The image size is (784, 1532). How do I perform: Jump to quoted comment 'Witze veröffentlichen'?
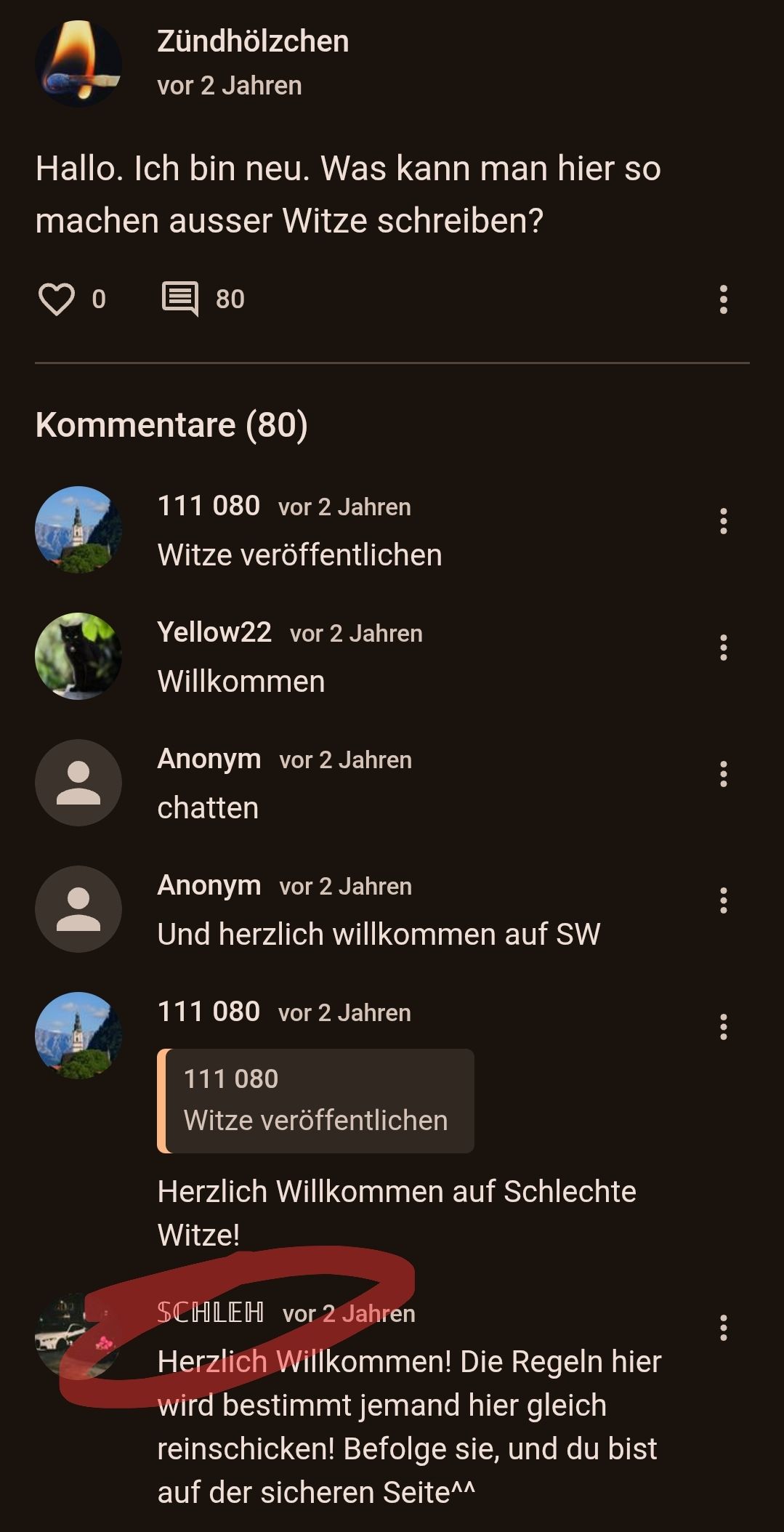[315, 1100]
